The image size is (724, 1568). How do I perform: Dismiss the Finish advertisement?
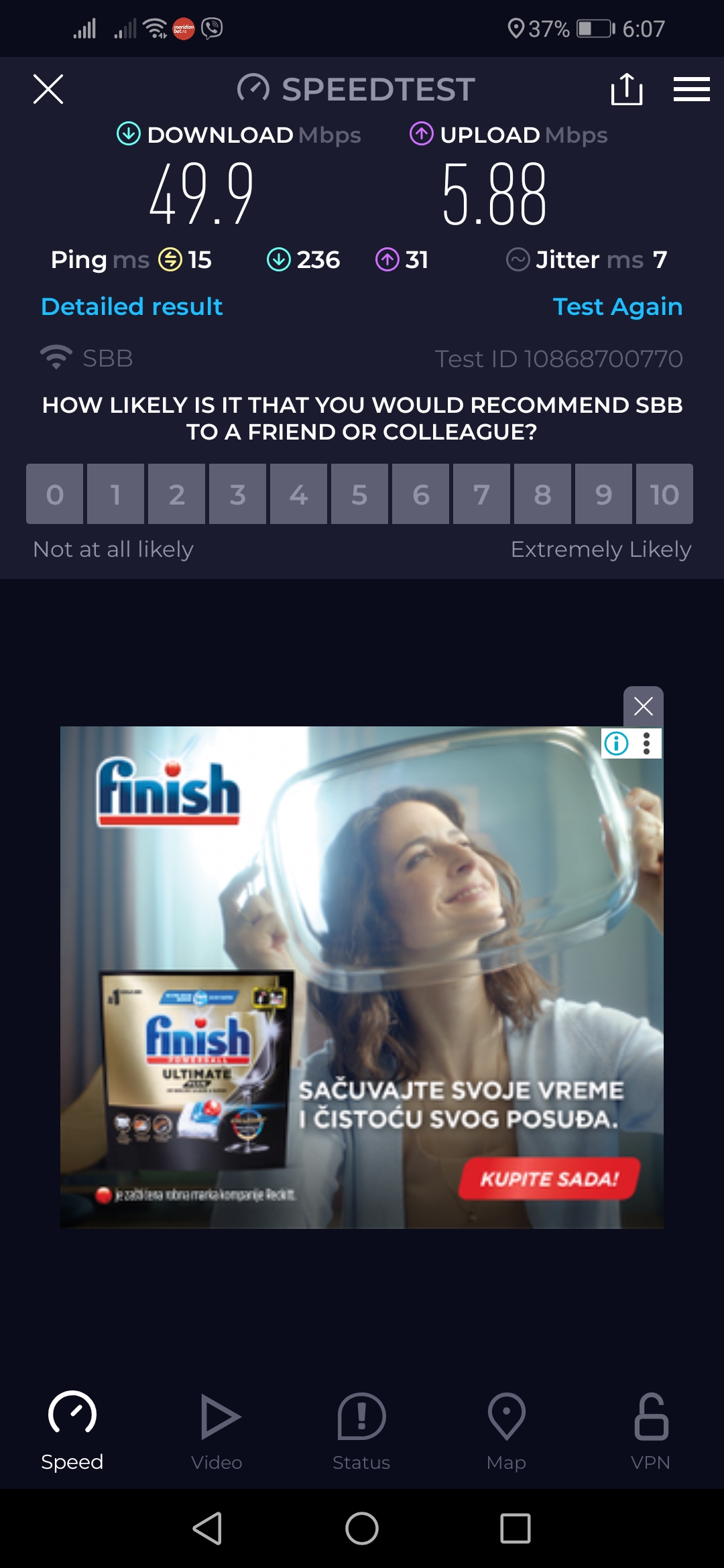tap(643, 706)
